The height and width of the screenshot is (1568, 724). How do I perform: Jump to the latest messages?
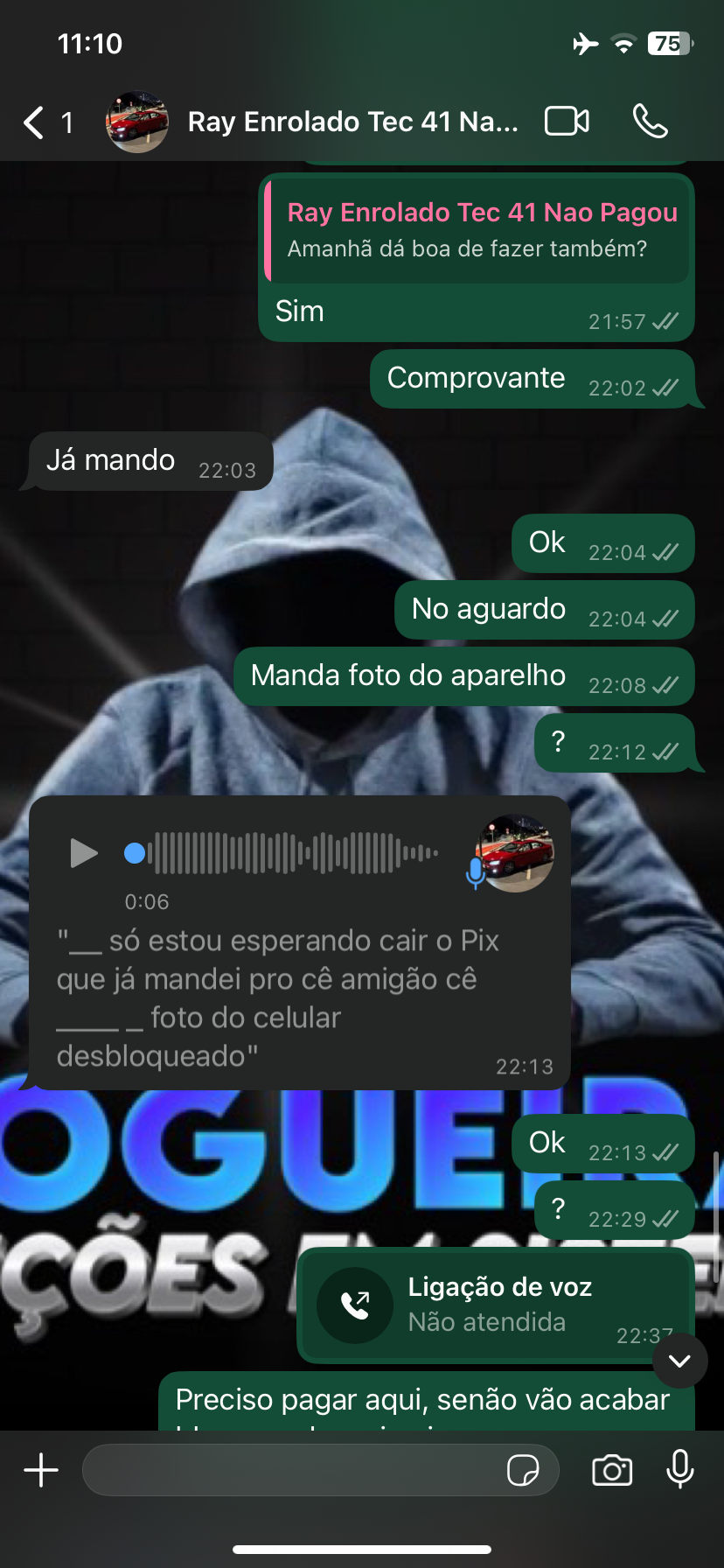[x=679, y=1361]
